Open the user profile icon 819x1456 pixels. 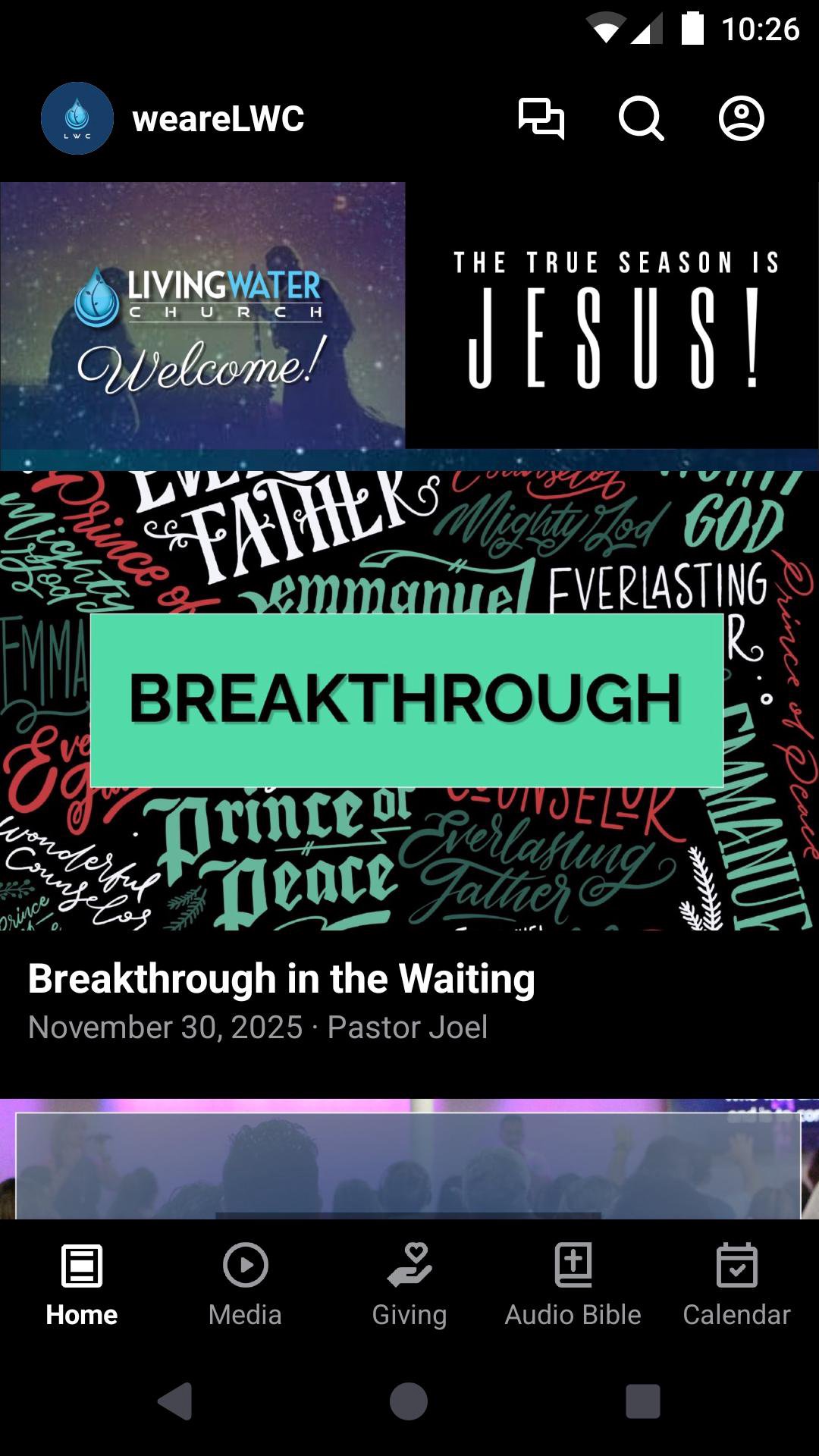pyautogui.click(x=741, y=119)
